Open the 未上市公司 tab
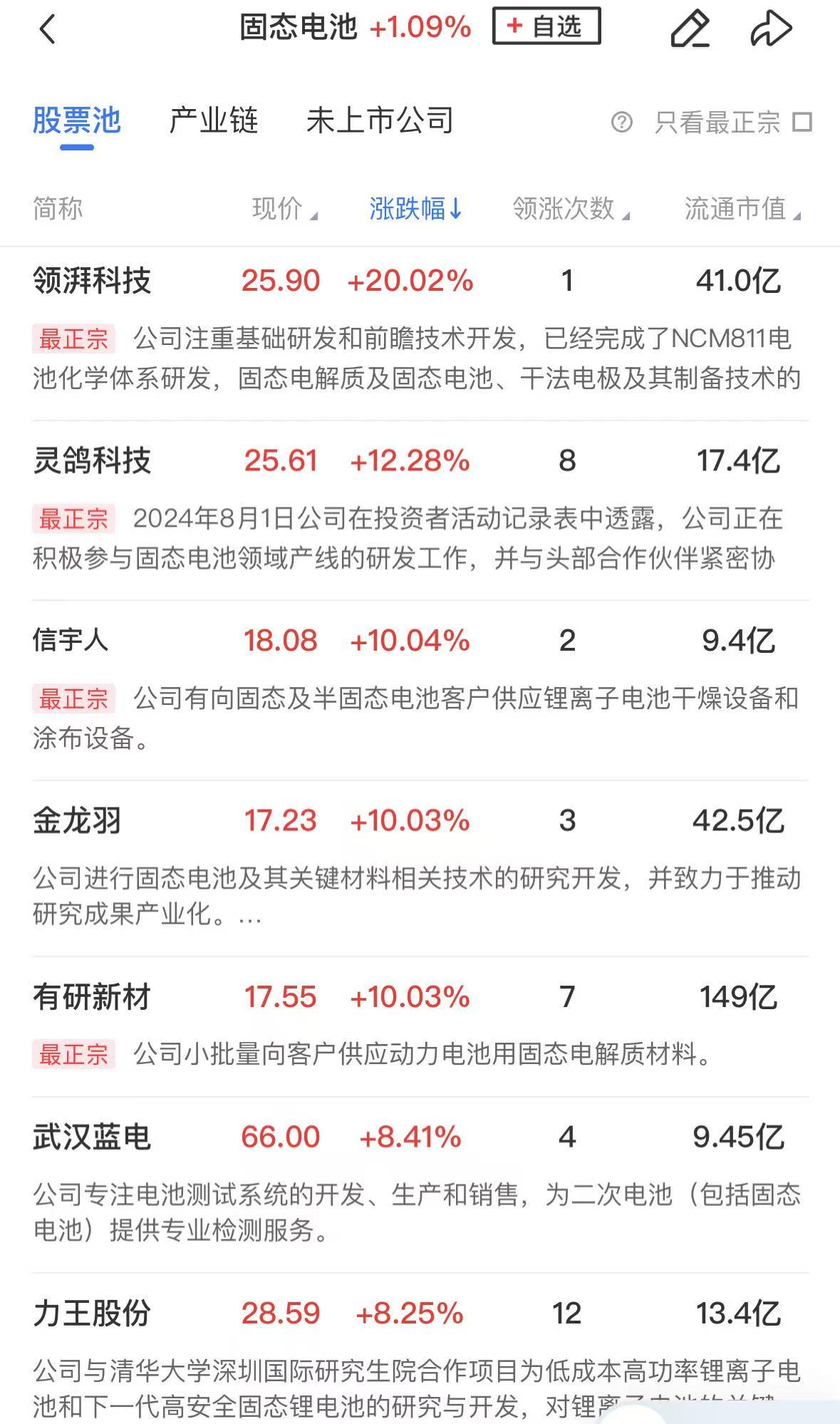This screenshot has width=840, height=1424. pos(380,120)
